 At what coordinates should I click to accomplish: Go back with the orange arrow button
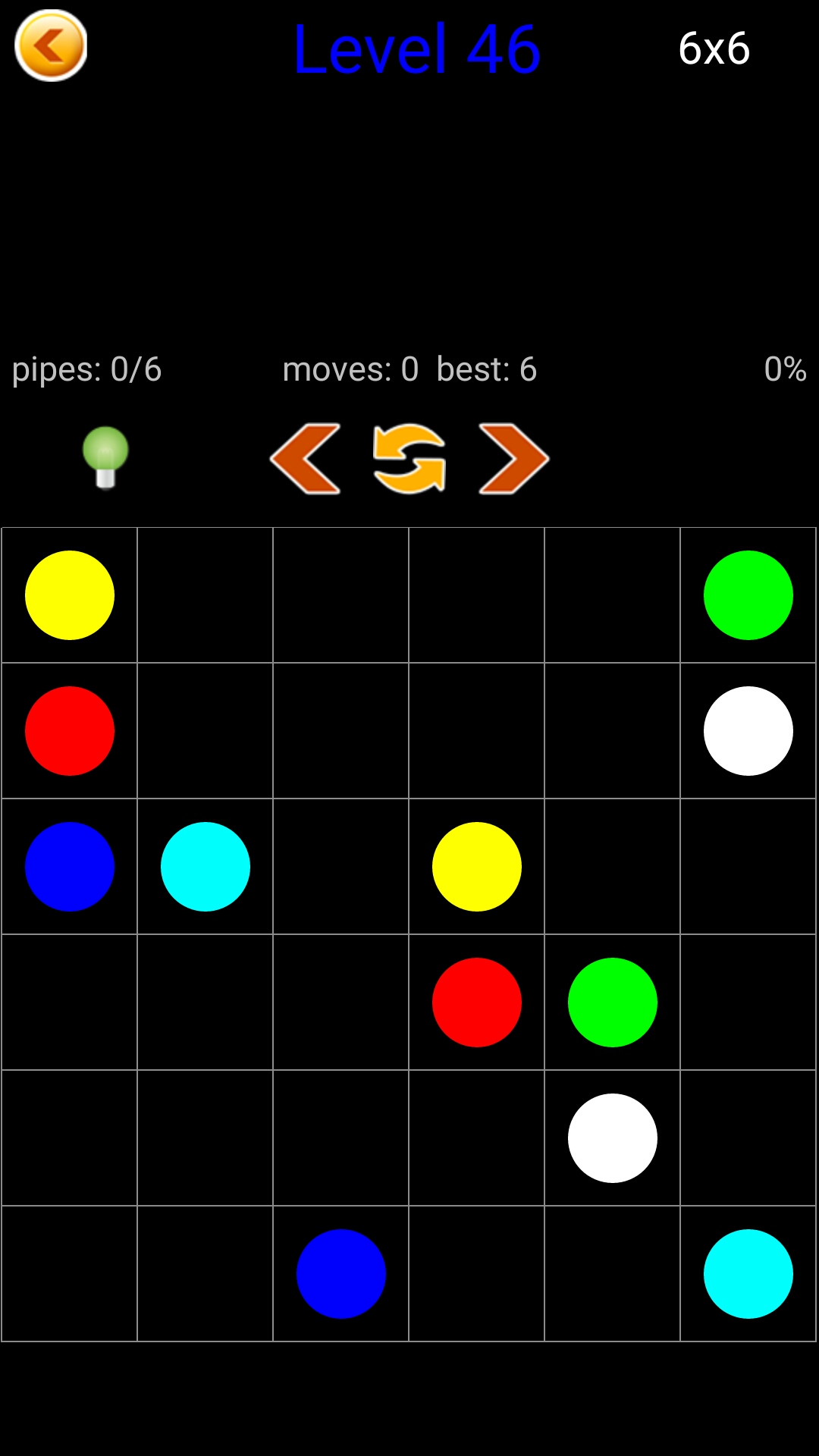[51, 45]
